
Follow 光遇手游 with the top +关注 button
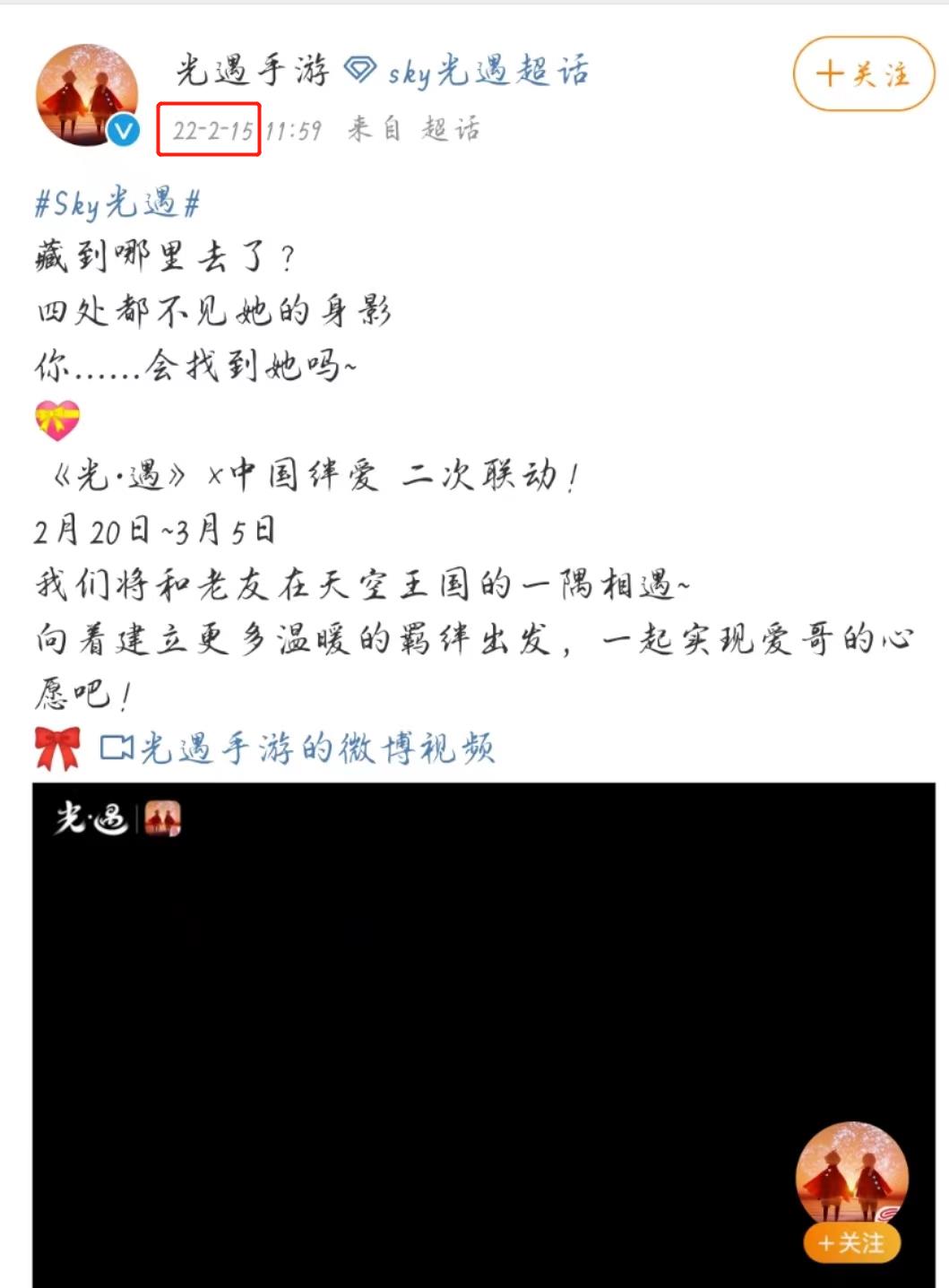(x=863, y=74)
